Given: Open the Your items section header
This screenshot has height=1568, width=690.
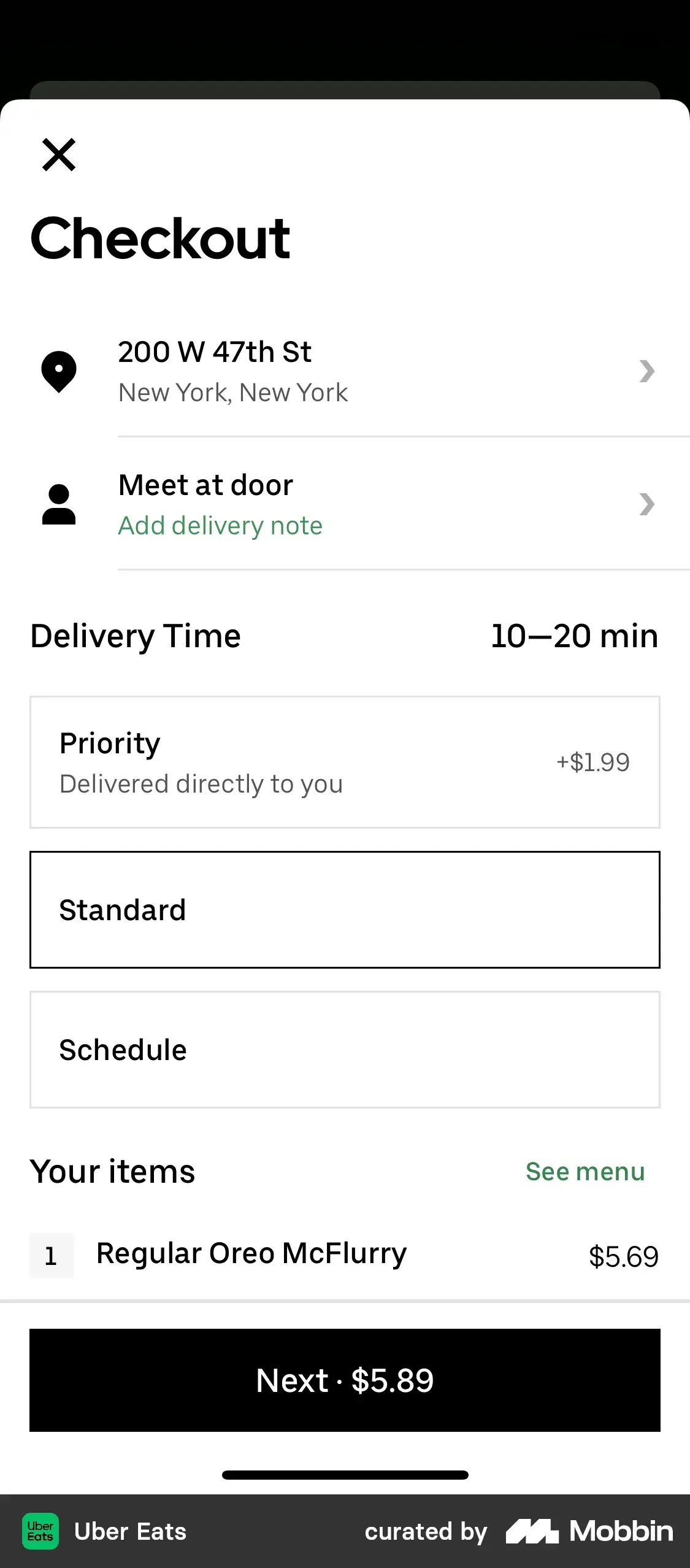Looking at the screenshot, I should tap(113, 1171).
